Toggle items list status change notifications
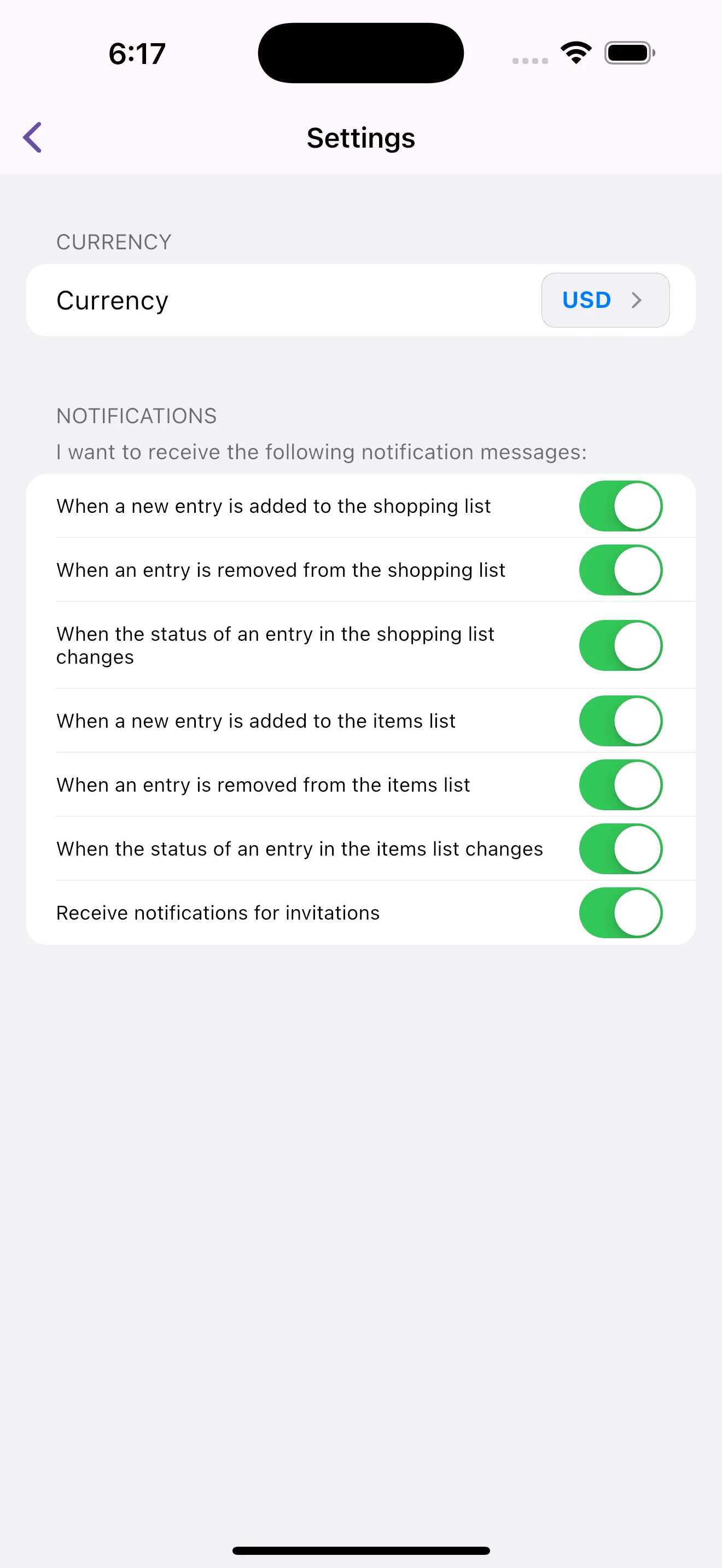722x1568 pixels. pos(620,849)
